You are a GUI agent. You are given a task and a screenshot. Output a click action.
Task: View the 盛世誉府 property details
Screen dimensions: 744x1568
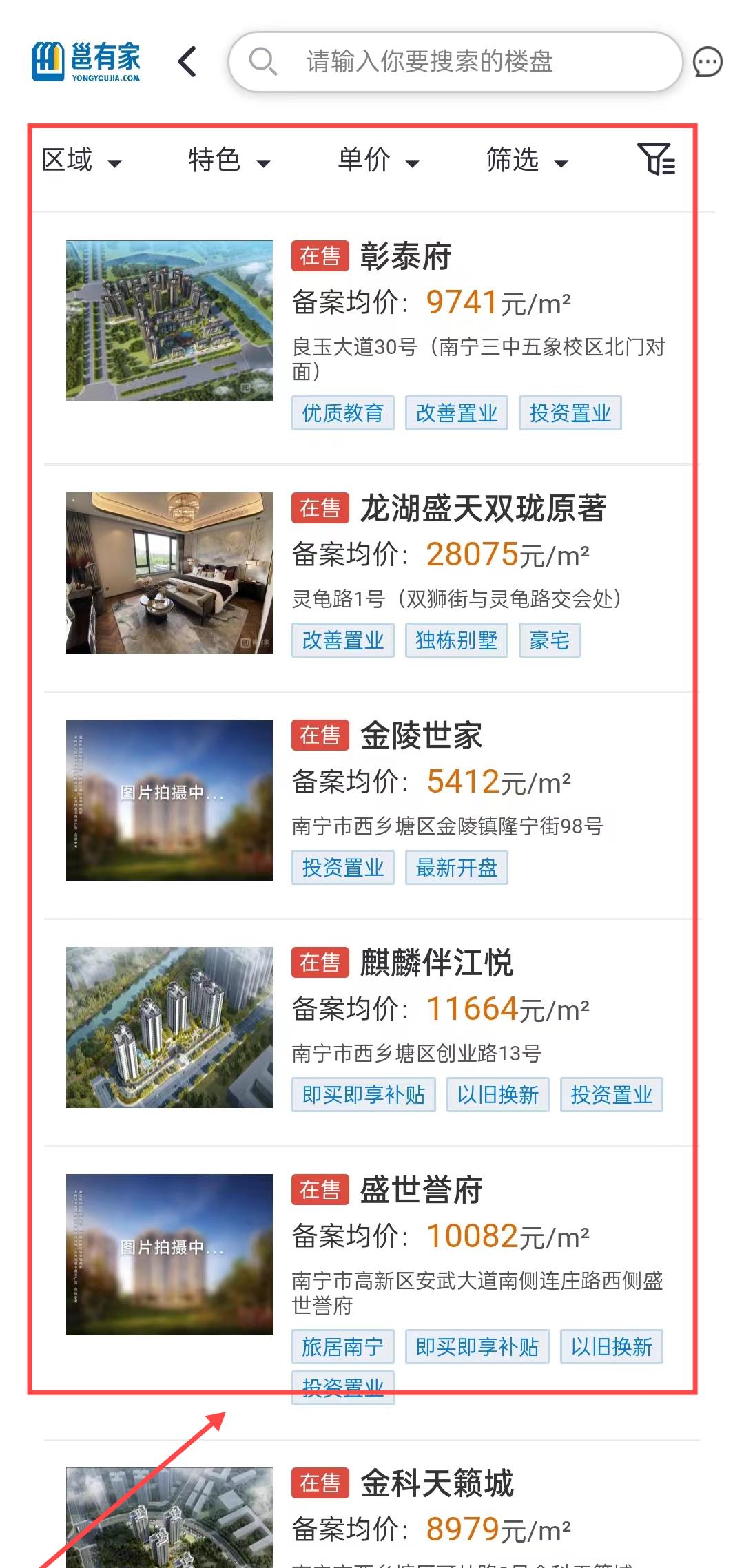tap(420, 1191)
